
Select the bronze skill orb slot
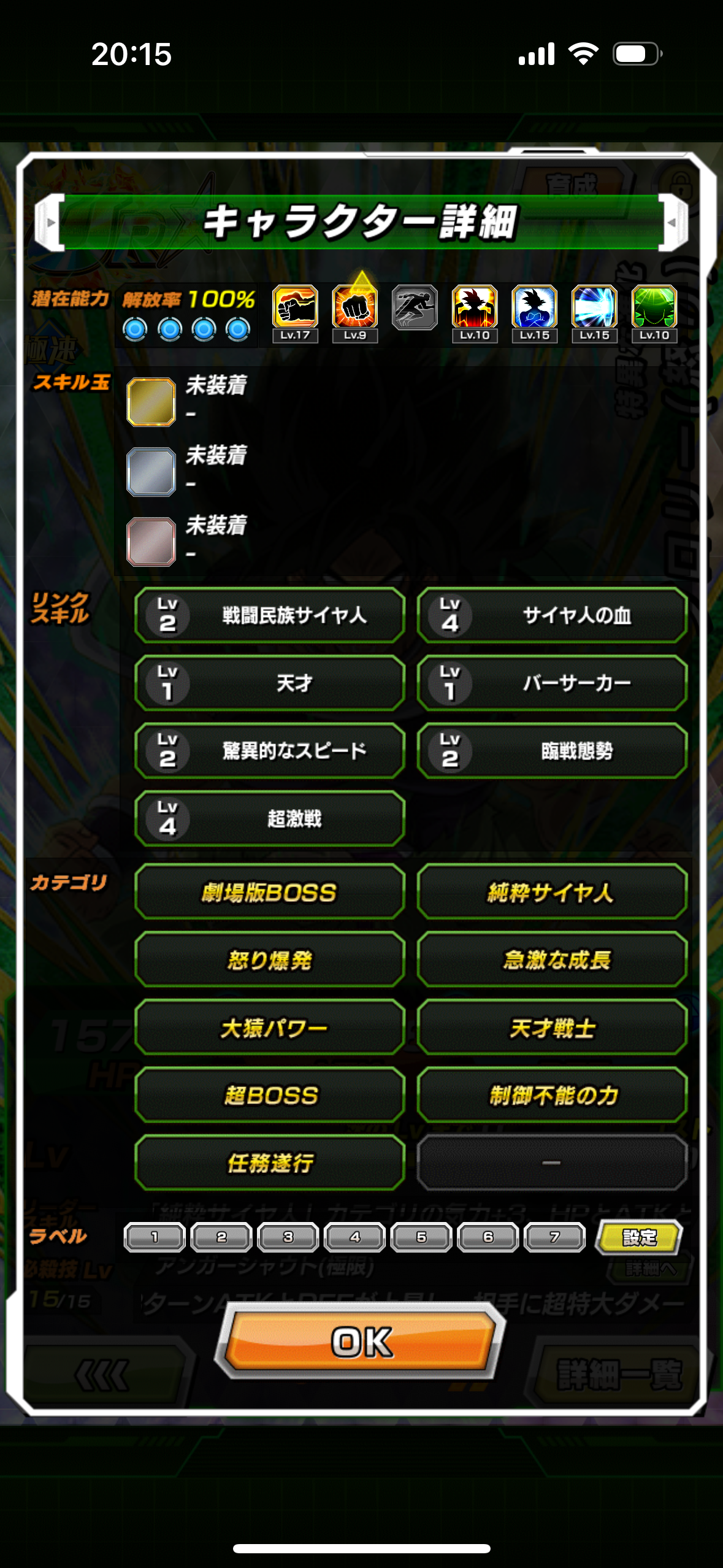[x=151, y=542]
